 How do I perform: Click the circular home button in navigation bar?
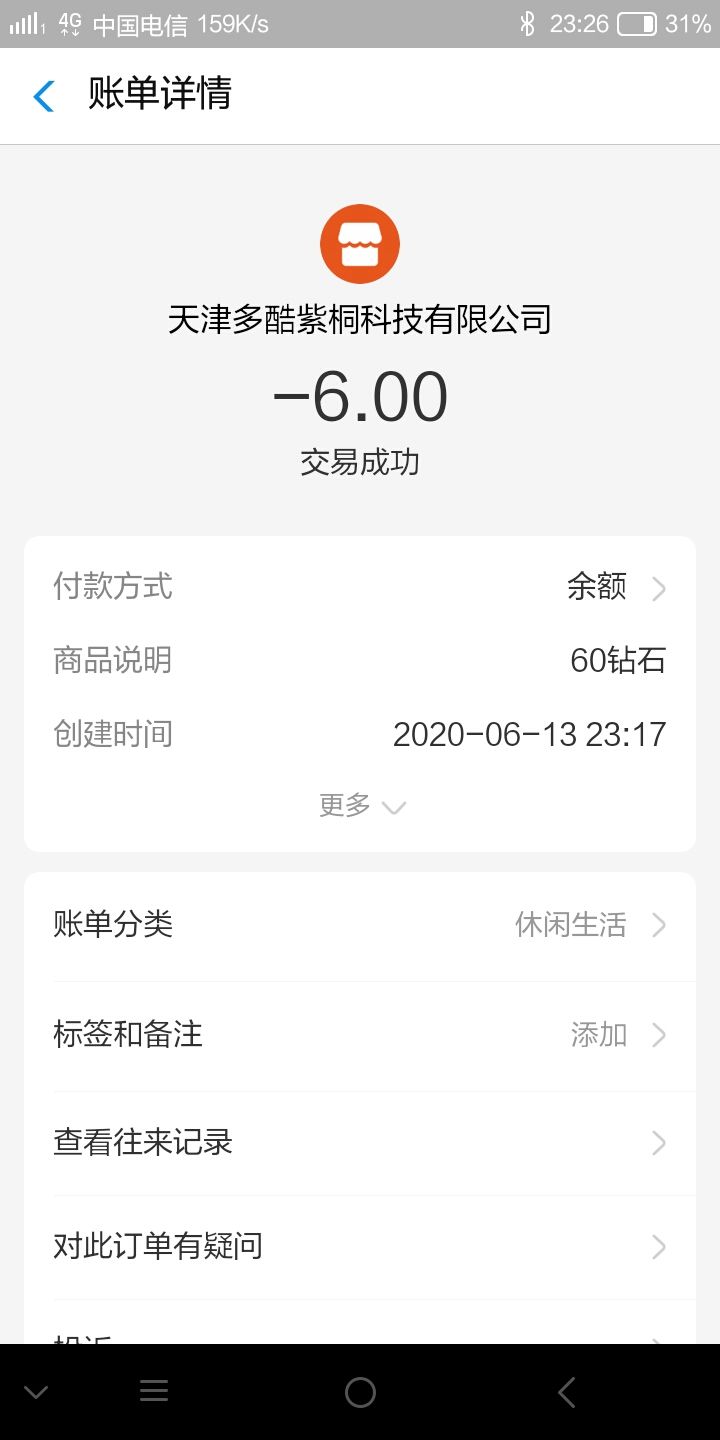[360, 1390]
